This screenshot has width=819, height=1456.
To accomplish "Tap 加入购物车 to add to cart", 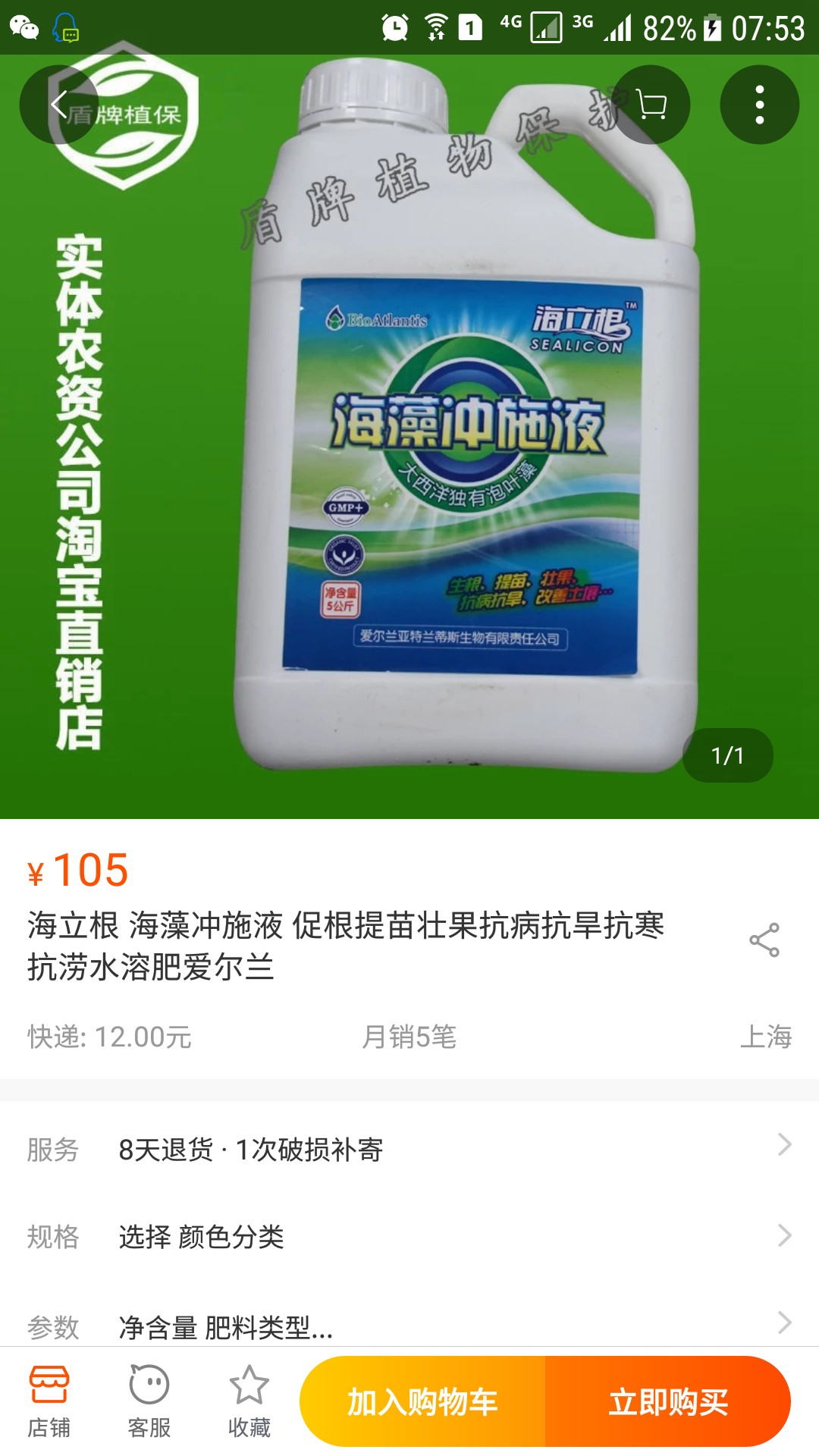I will pos(422,1401).
